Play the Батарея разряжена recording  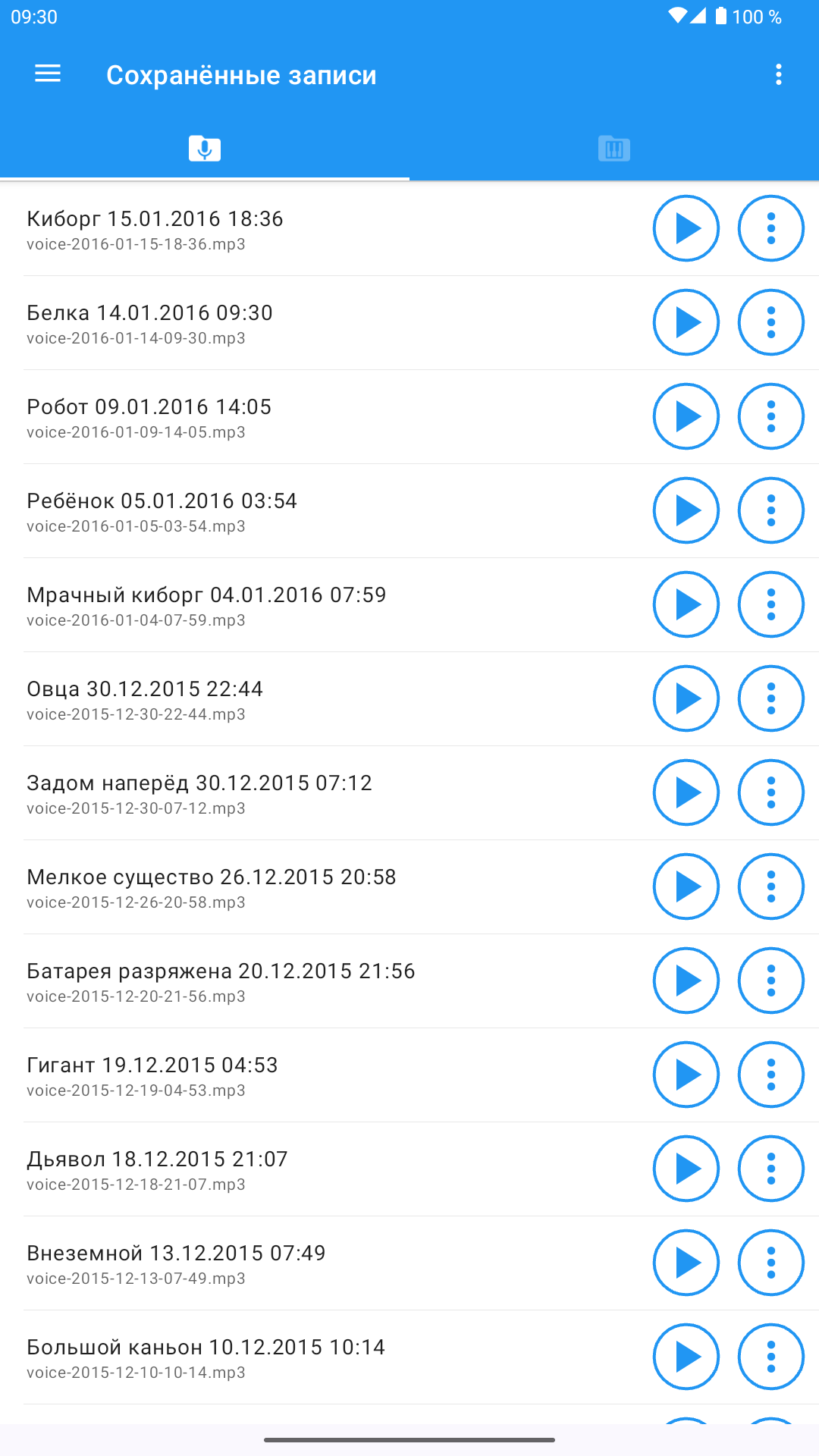(x=686, y=981)
